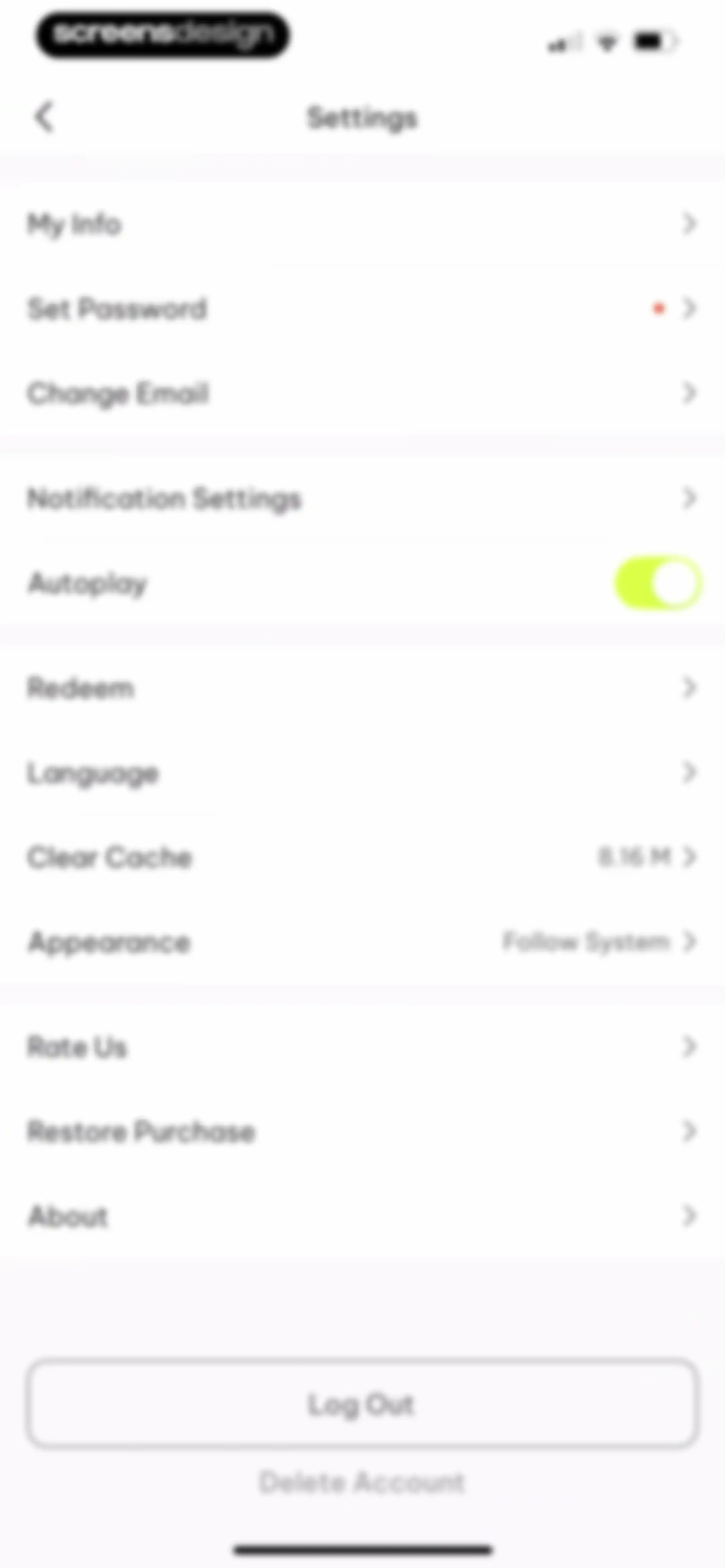Select Rate Us
The width and height of the screenshot is (725, 1568).
[362, 1047]
